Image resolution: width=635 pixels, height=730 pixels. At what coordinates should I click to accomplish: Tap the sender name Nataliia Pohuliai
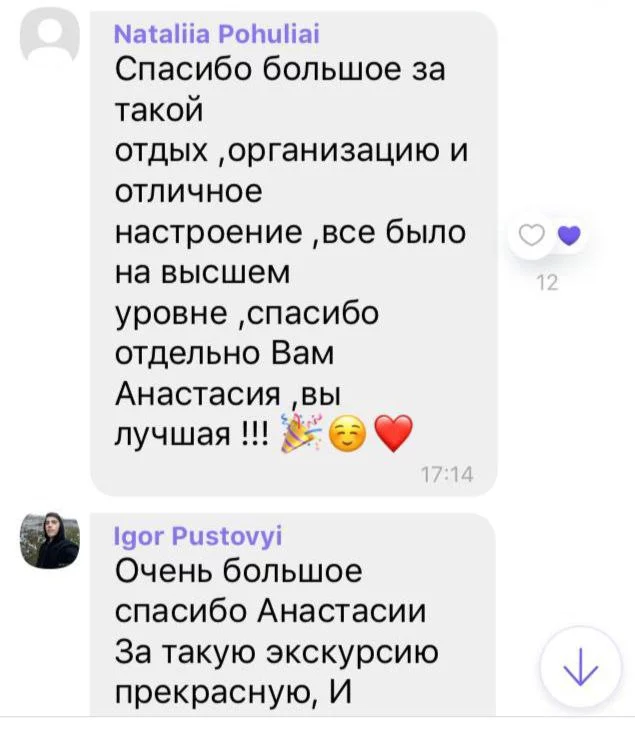218,36
